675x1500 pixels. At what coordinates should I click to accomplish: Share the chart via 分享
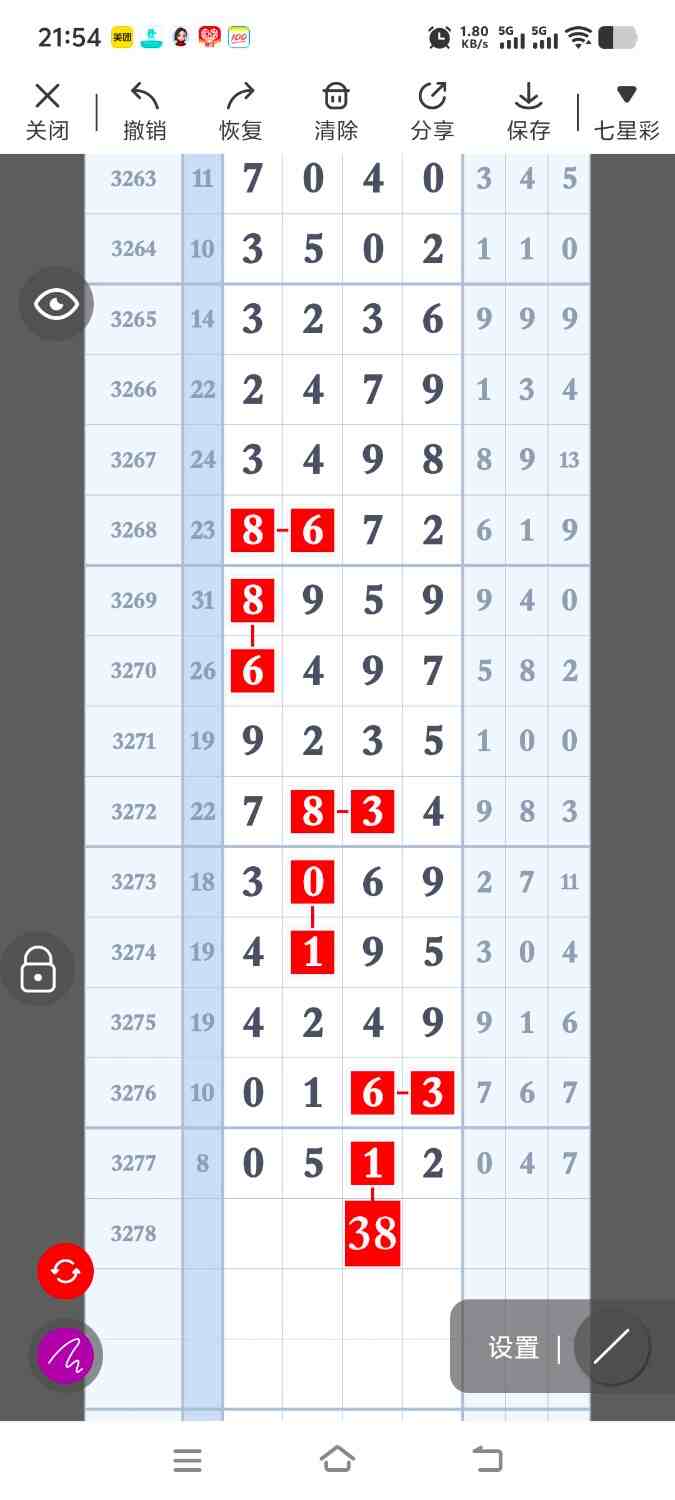click(432, 110)
